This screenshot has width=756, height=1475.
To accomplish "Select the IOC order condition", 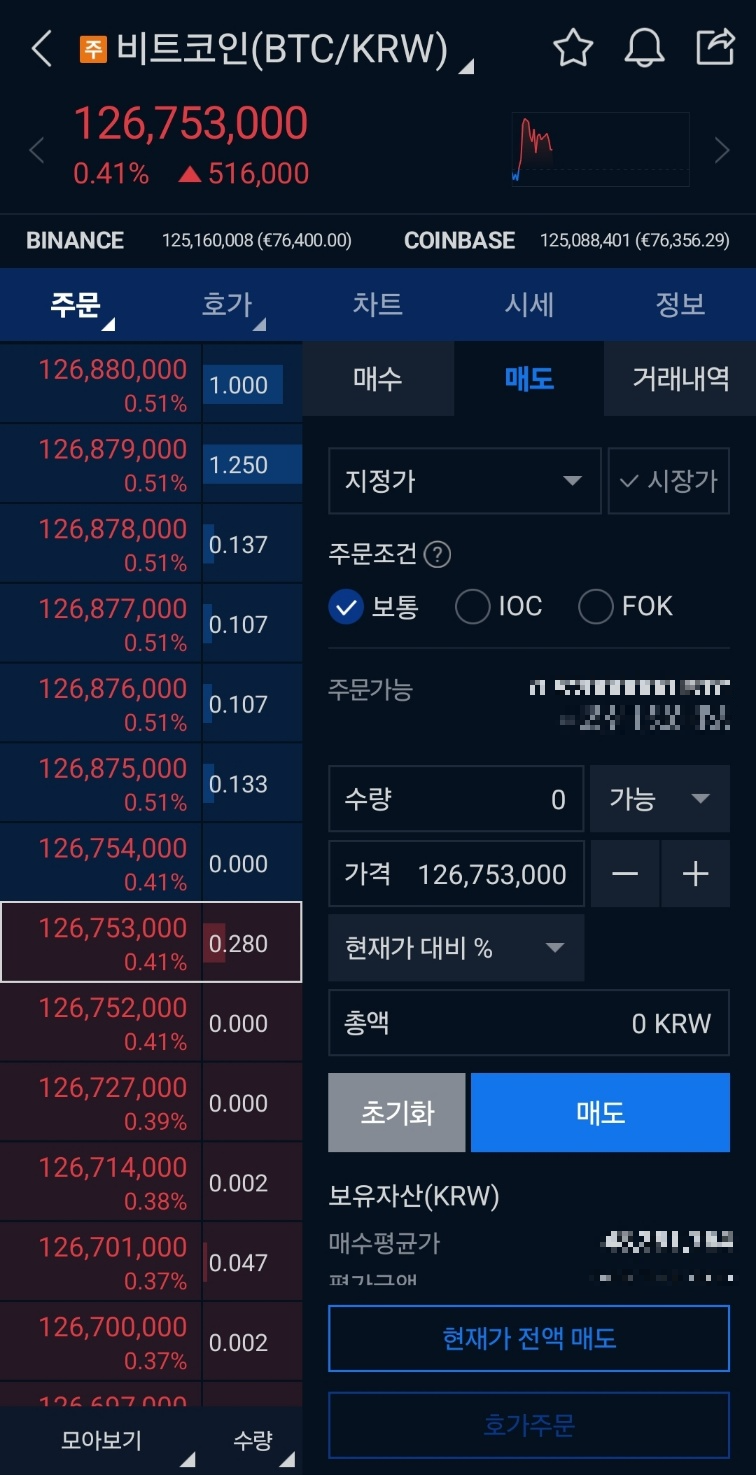I will pyautogui.click(x=498, y=607).
